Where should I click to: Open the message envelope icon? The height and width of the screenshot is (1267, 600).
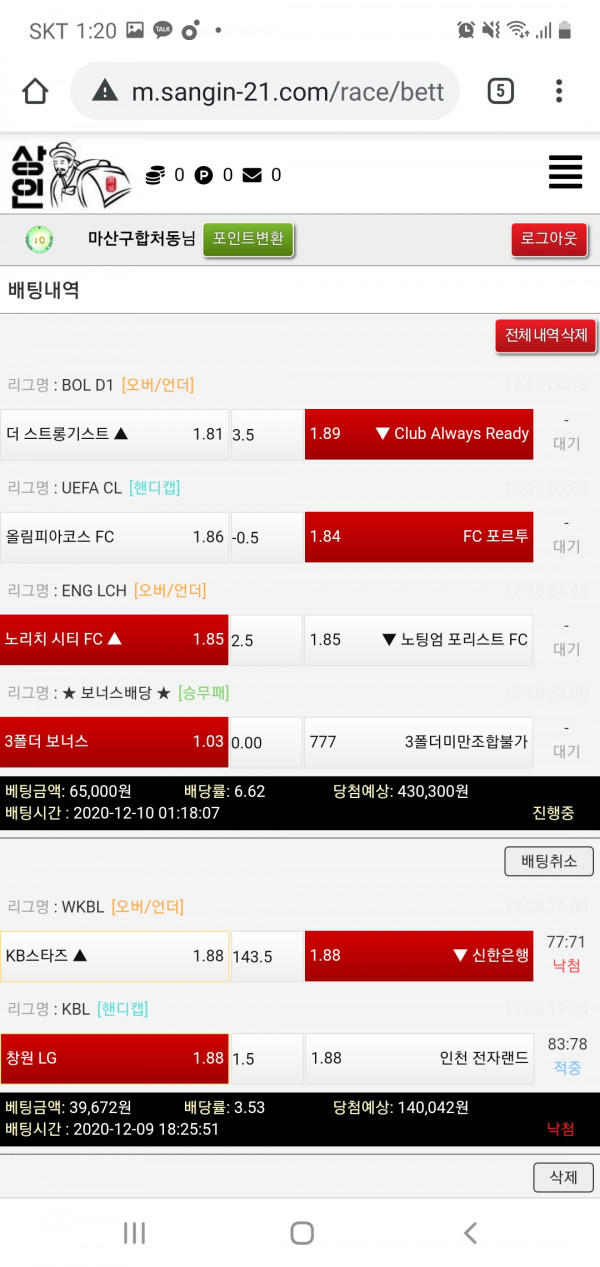tap(252, 175)
